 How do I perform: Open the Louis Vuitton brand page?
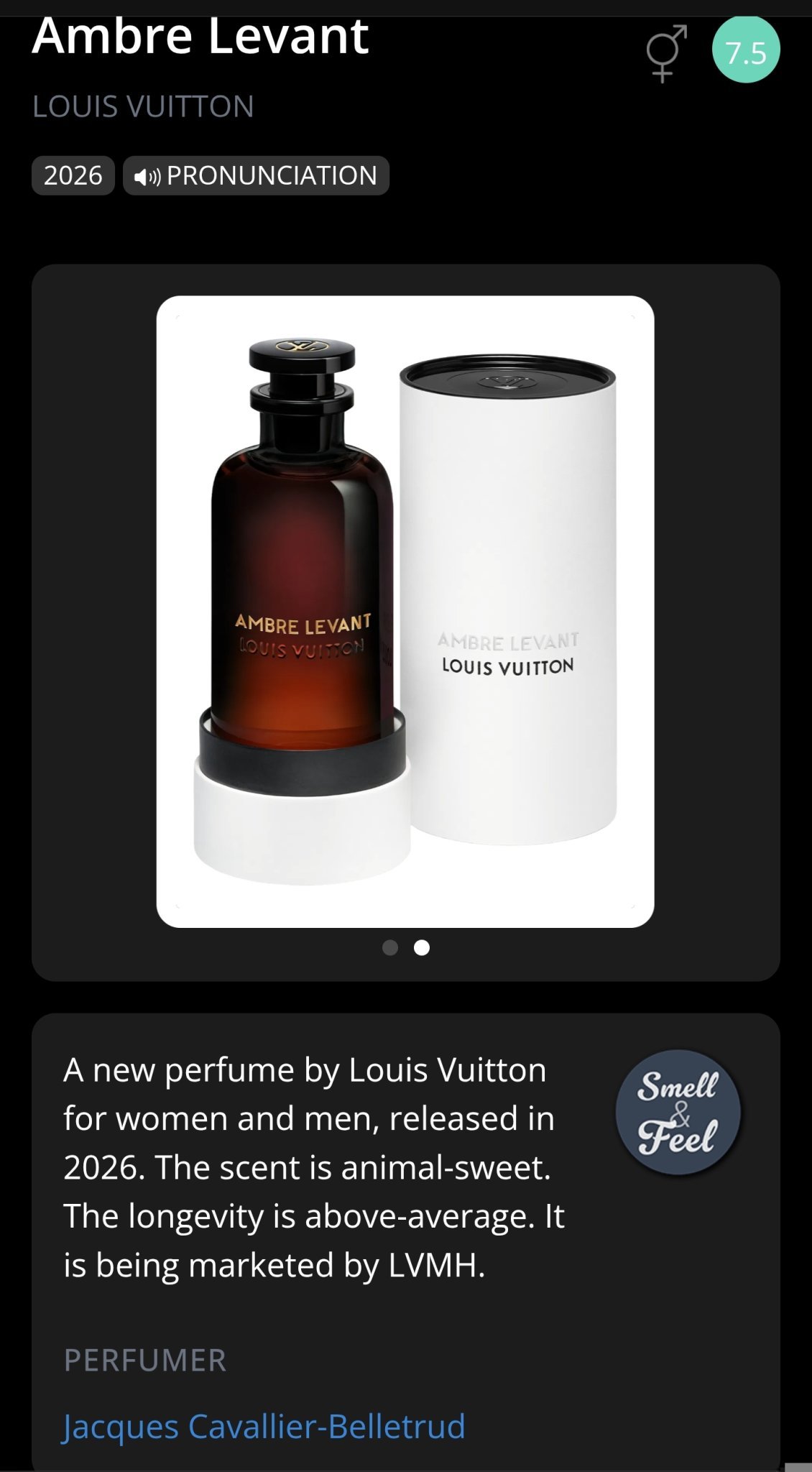[x=143, y=106]
